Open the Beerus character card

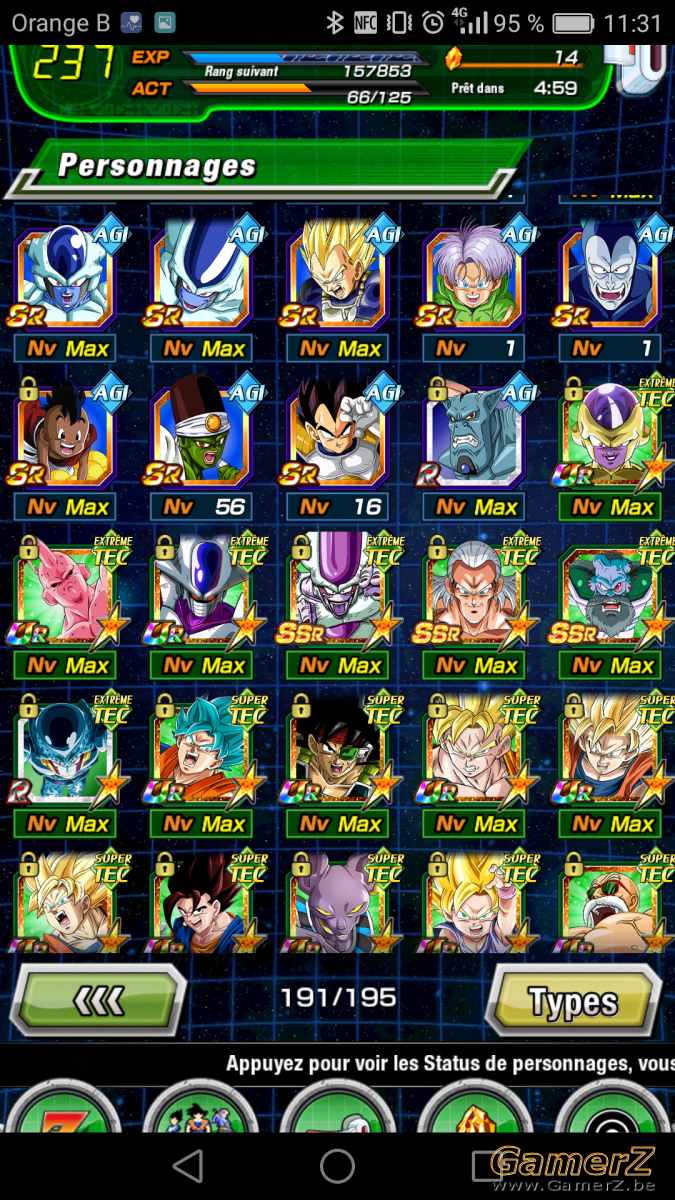pyautogui.click(x=340, y=900)
